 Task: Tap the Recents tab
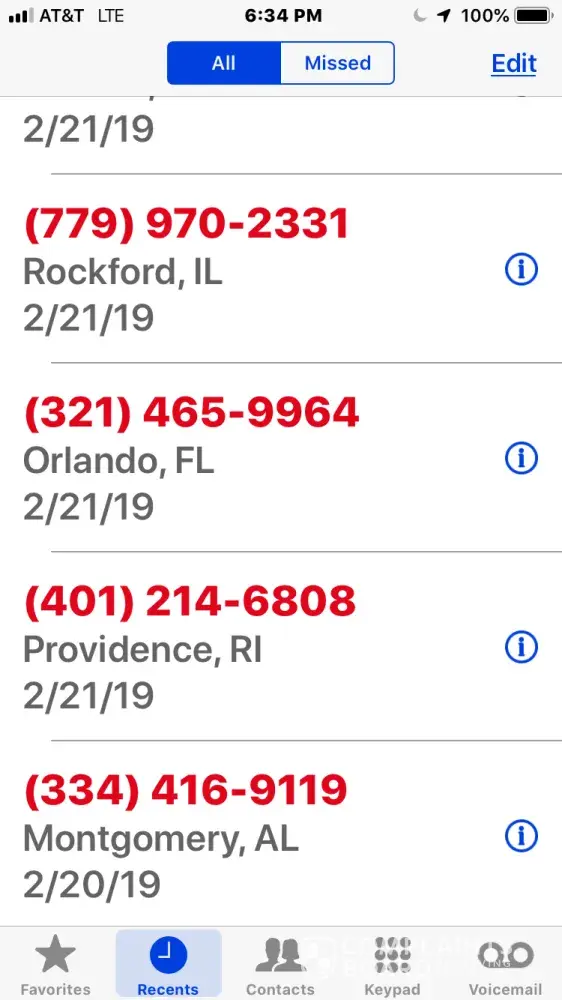click(x=168, y=964)
